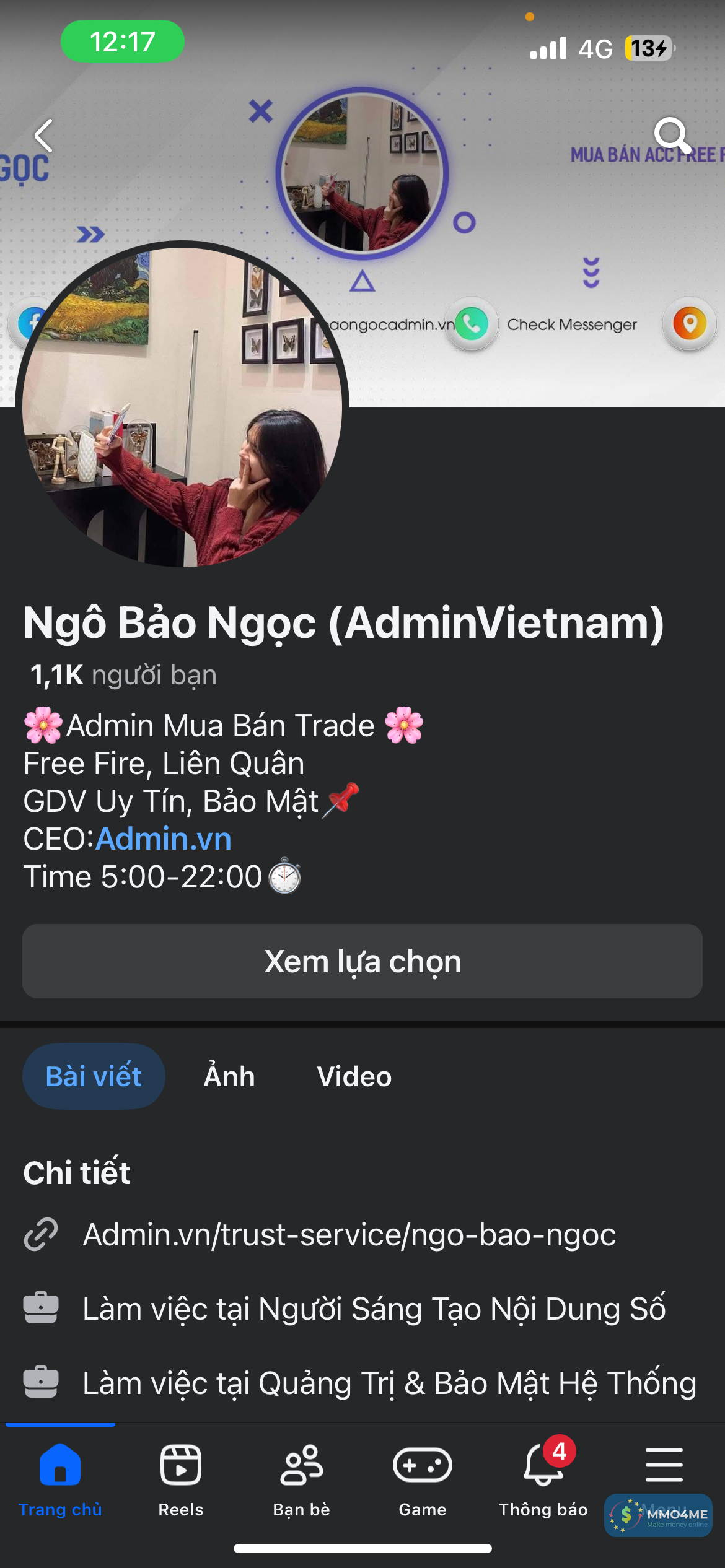Open the 1,1K người bạn friends list
Screen dimensions: 725x1568
pyautogui.click(x=123, y=675)
